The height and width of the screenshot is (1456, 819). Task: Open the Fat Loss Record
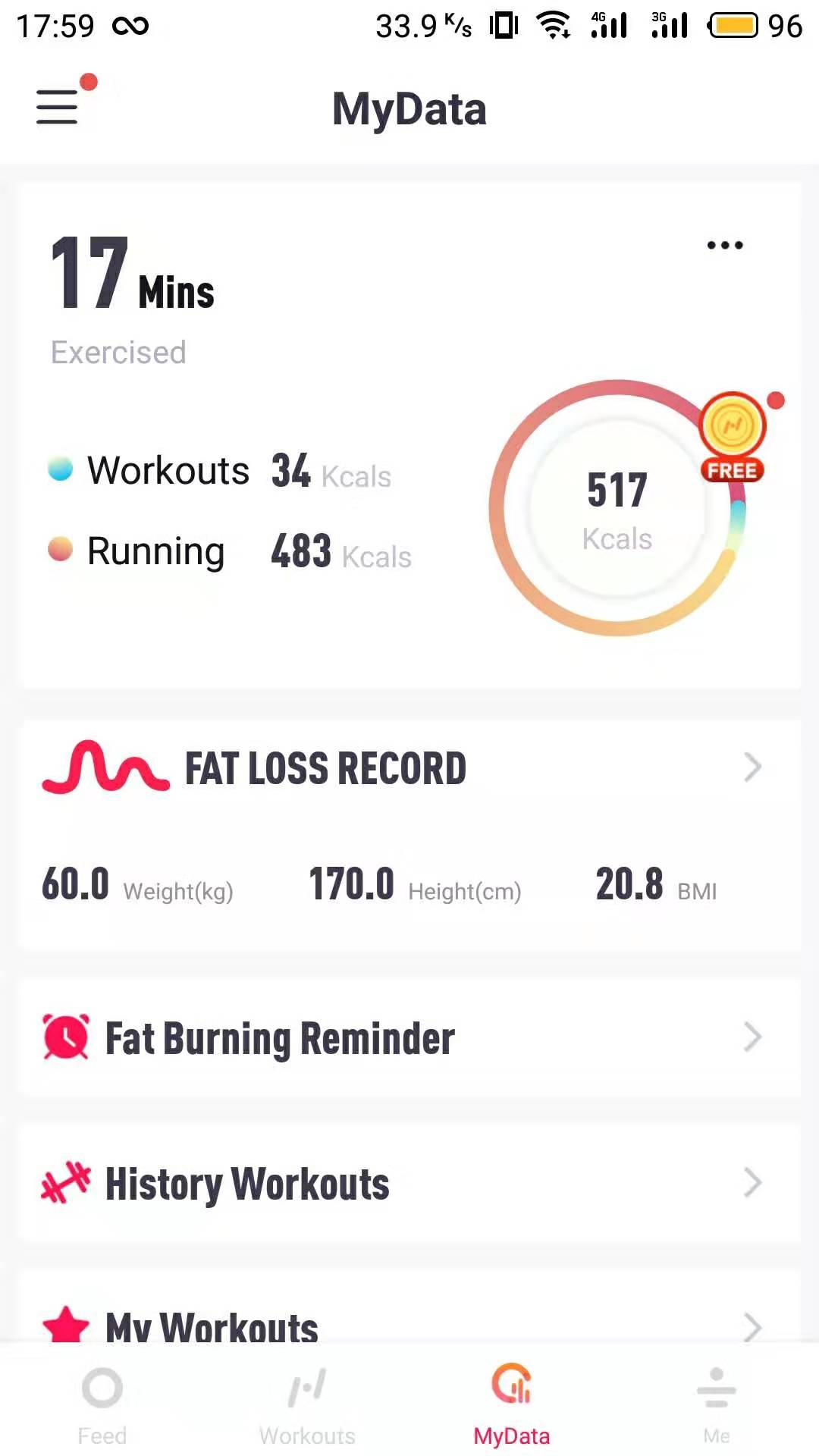[410, 767]
